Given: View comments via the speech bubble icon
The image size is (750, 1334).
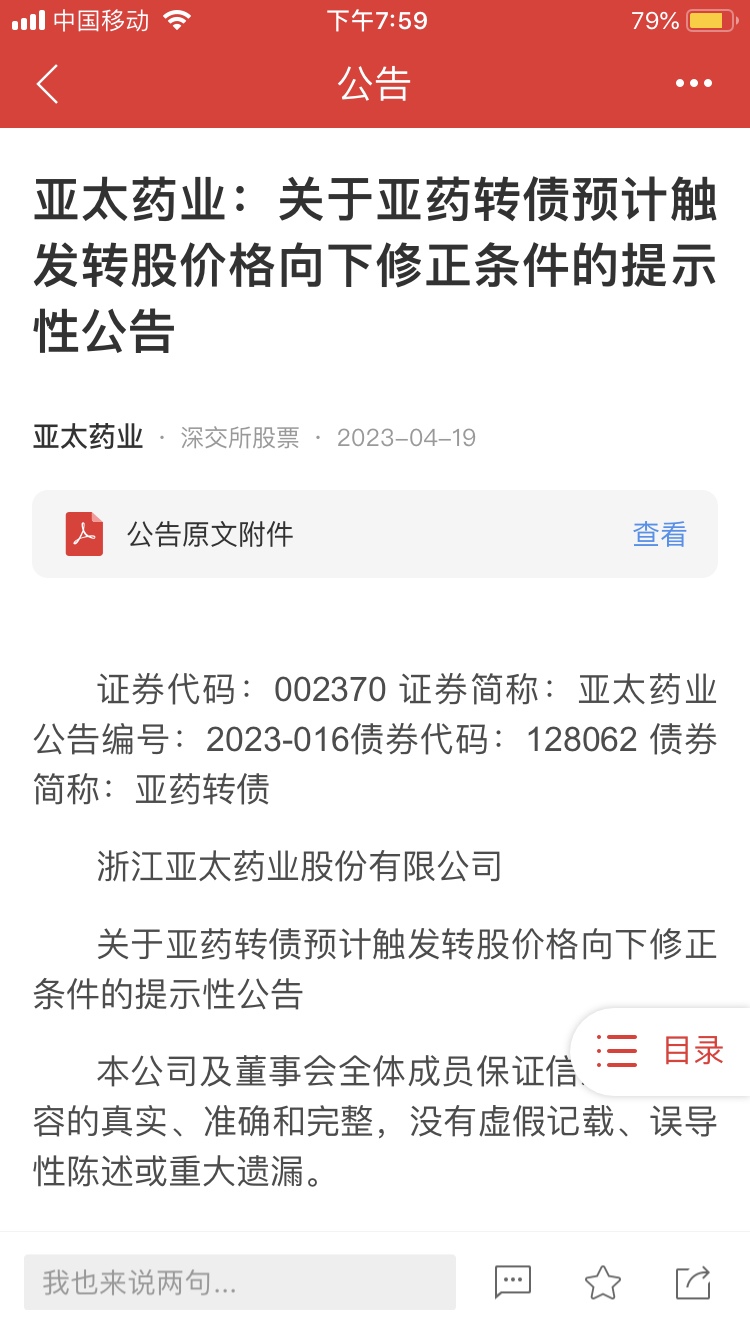Looking at the screenshot, I should [x=513, y=1282].
